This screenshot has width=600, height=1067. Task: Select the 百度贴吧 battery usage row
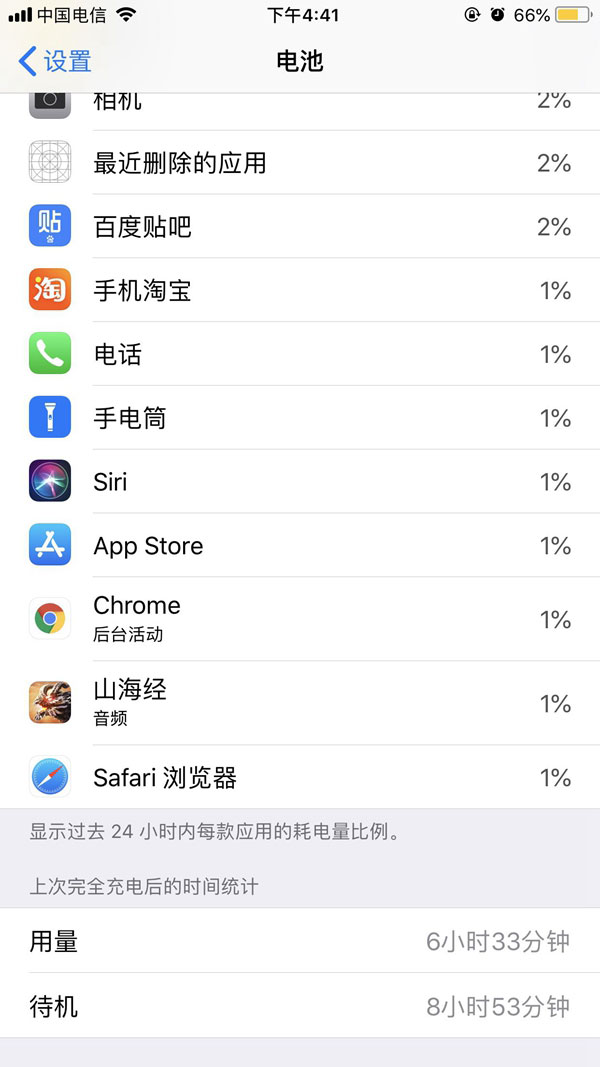pos(300,227)
